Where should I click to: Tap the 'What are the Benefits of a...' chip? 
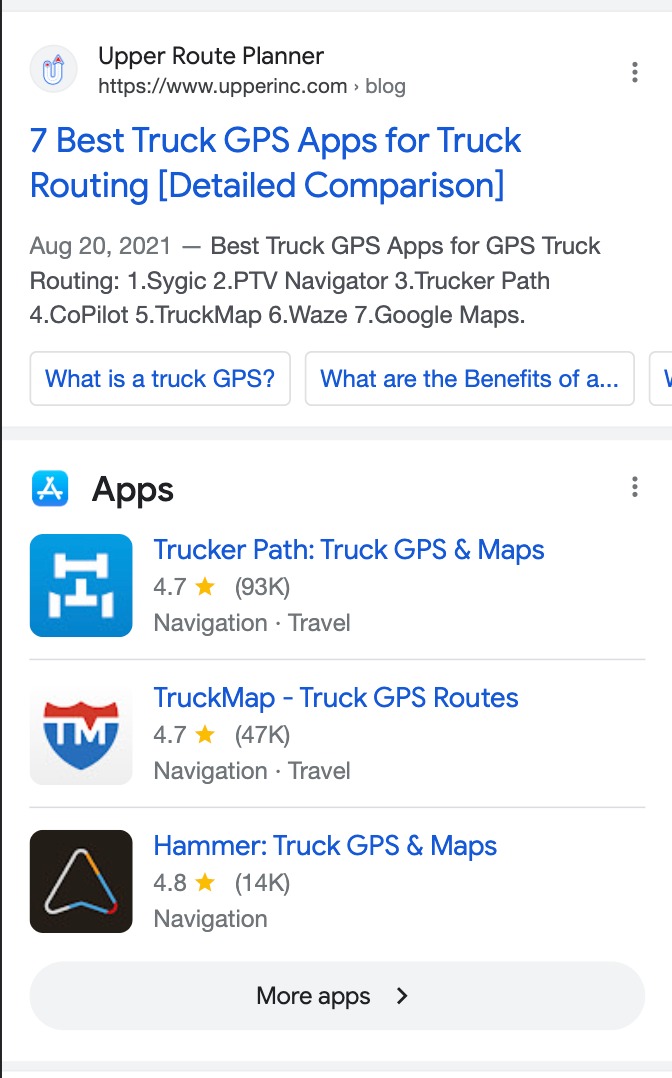(x=469, y=379)
